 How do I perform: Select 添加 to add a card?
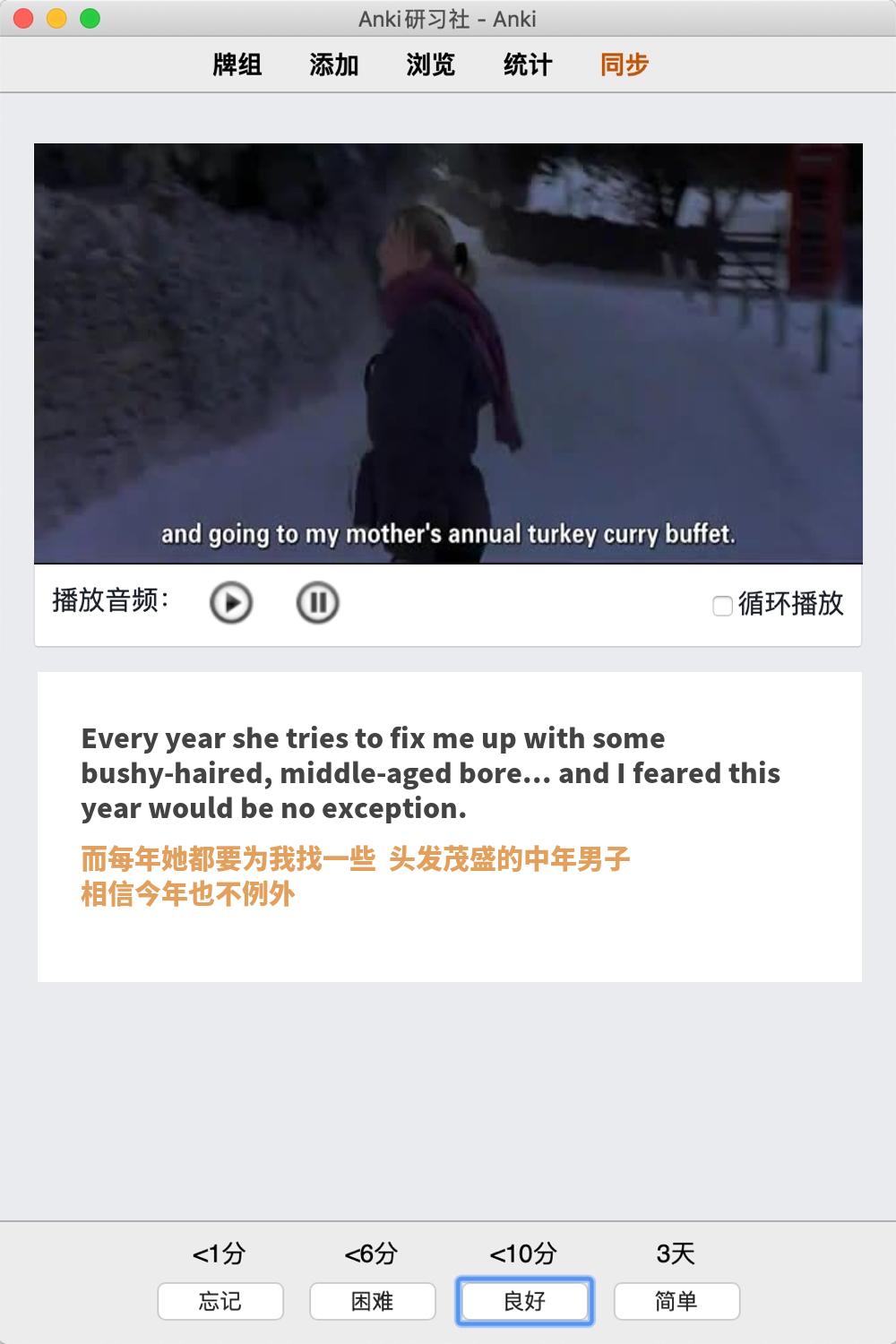click(334, 65)
